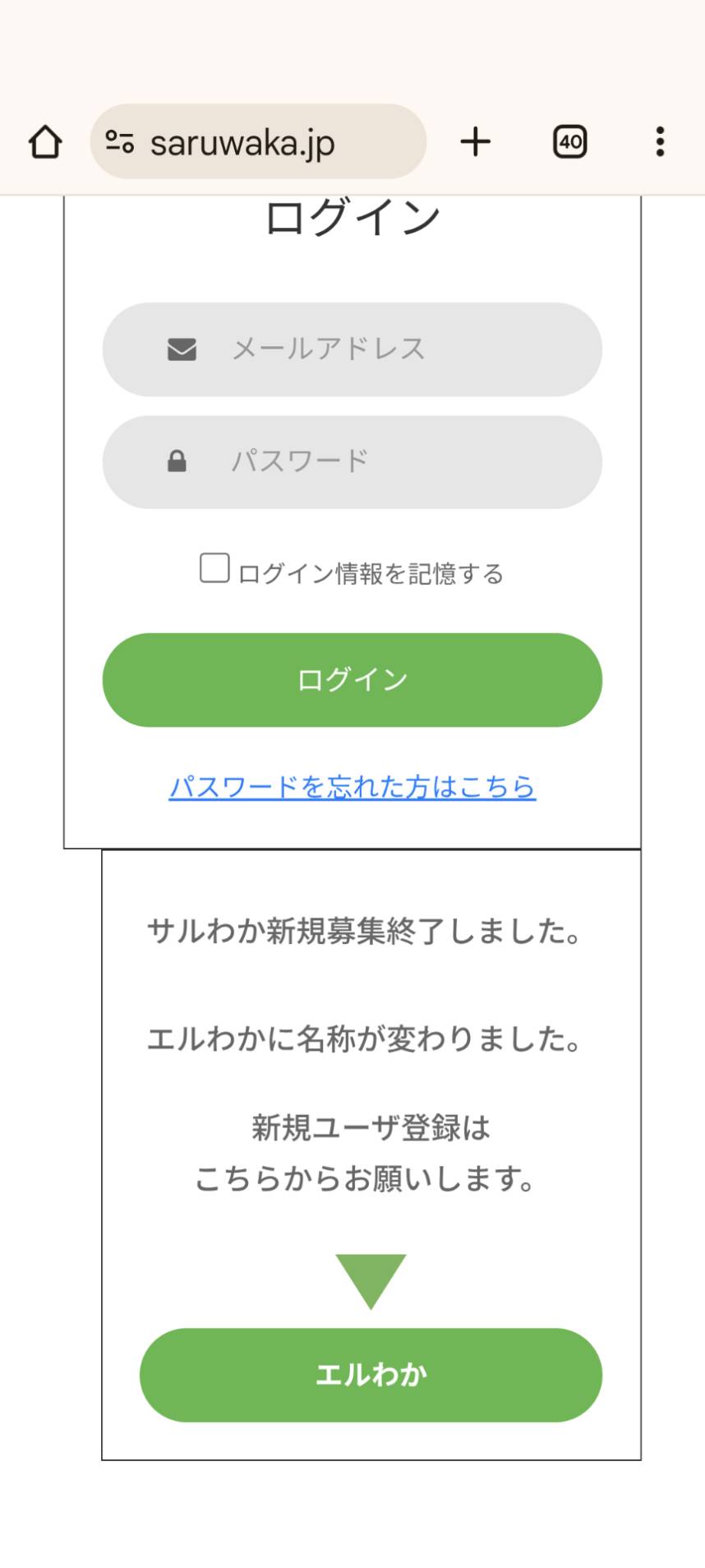Tap the green ログイン button
This screenshot has height=1568, width=705.
352,680
